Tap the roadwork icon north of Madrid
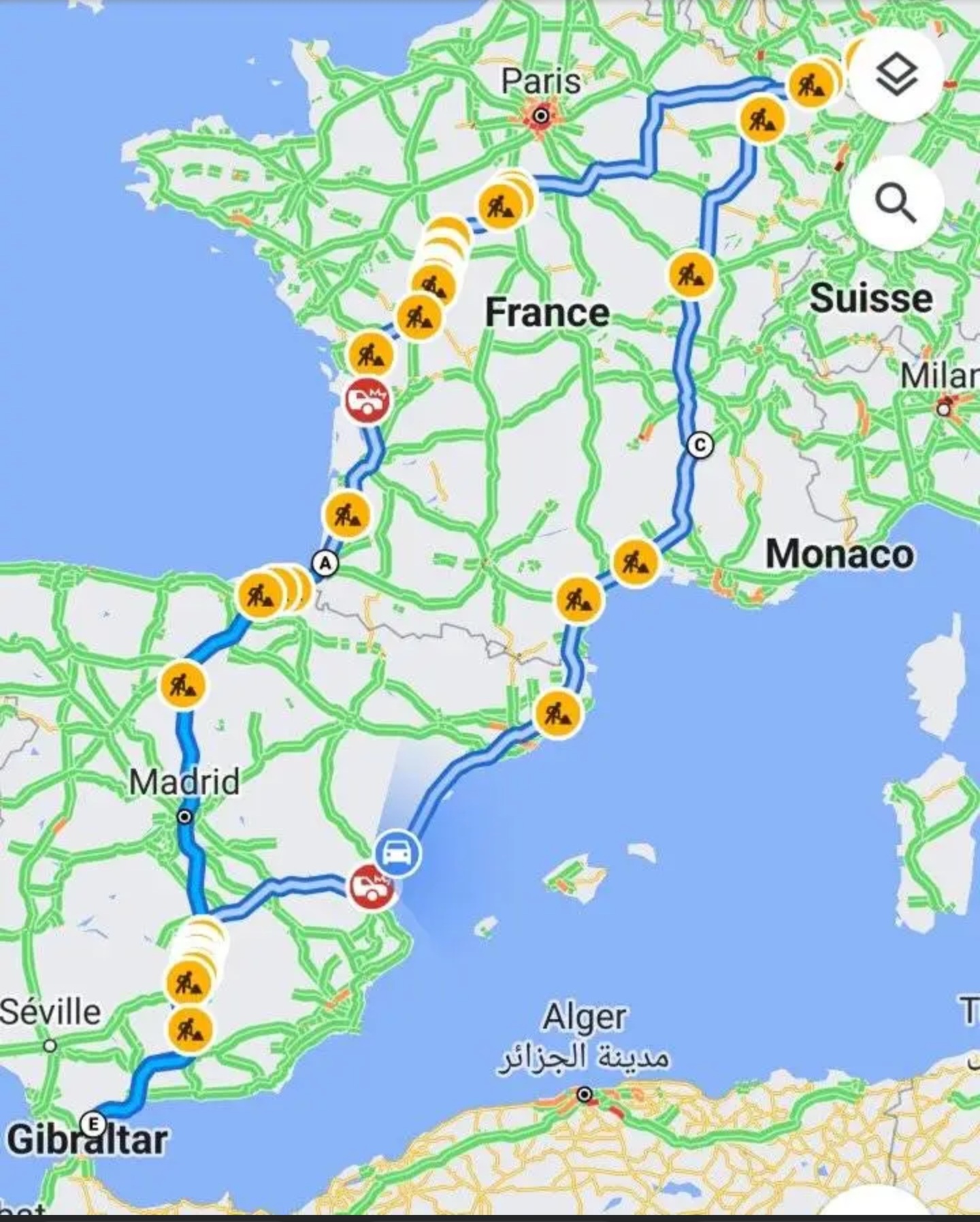This screenshot has height=1222, width=980. point(183,685)
